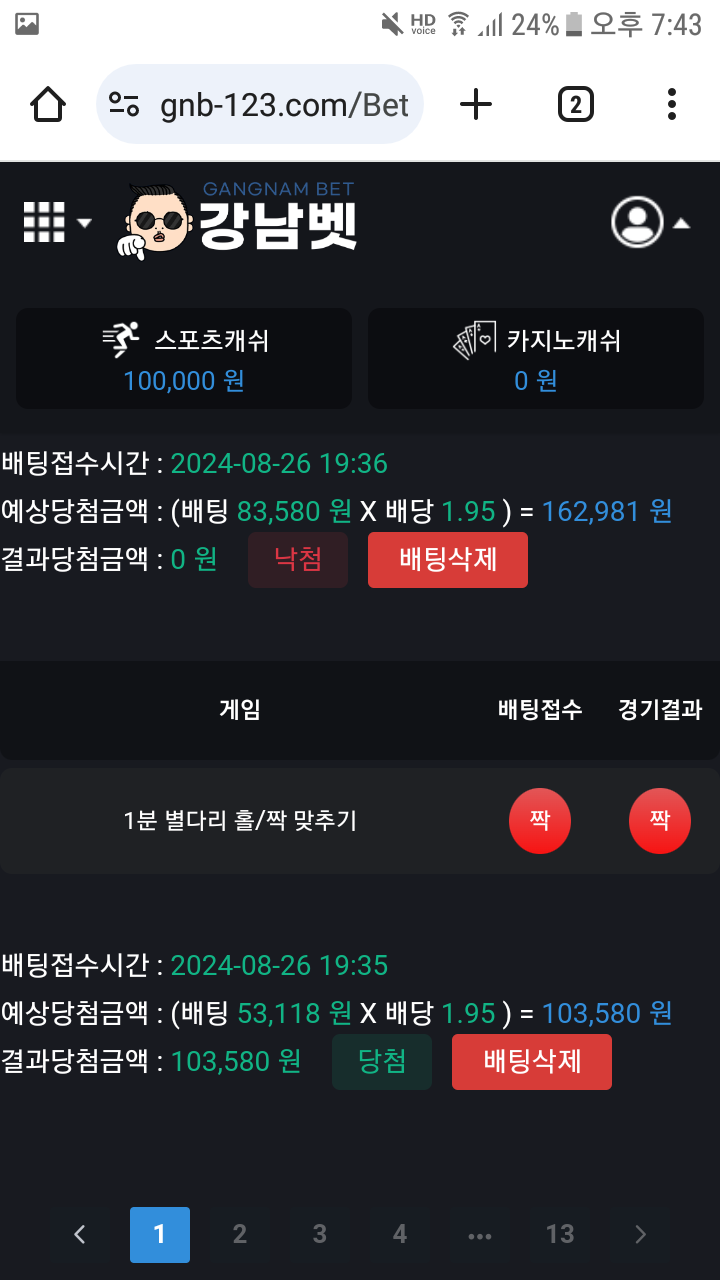This screenshot has width=720, height=1280.
Task: Select the 스포츠캐쉬 balance card
Action: tap(184, 358)
